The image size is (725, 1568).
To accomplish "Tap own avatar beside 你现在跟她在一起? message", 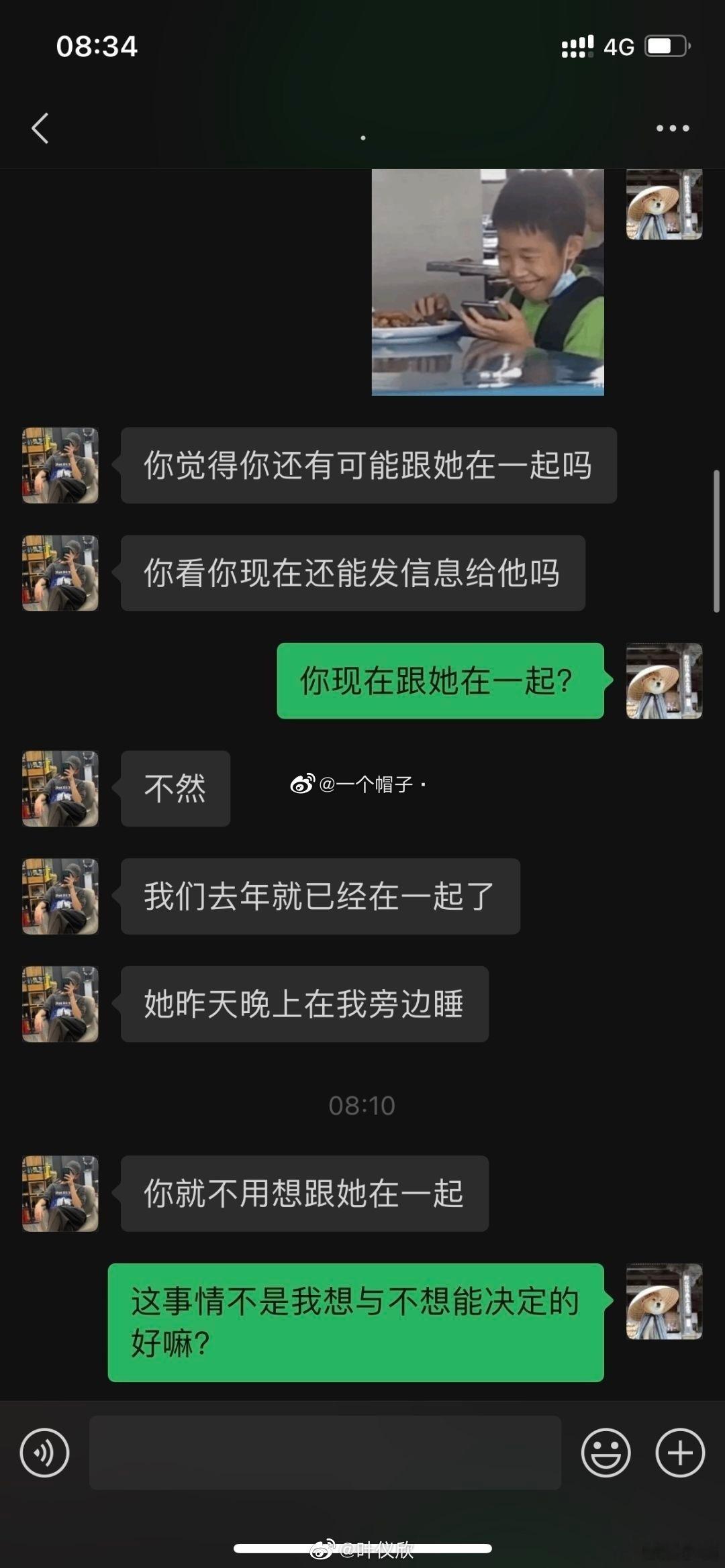I will click(x=664, y=681).
